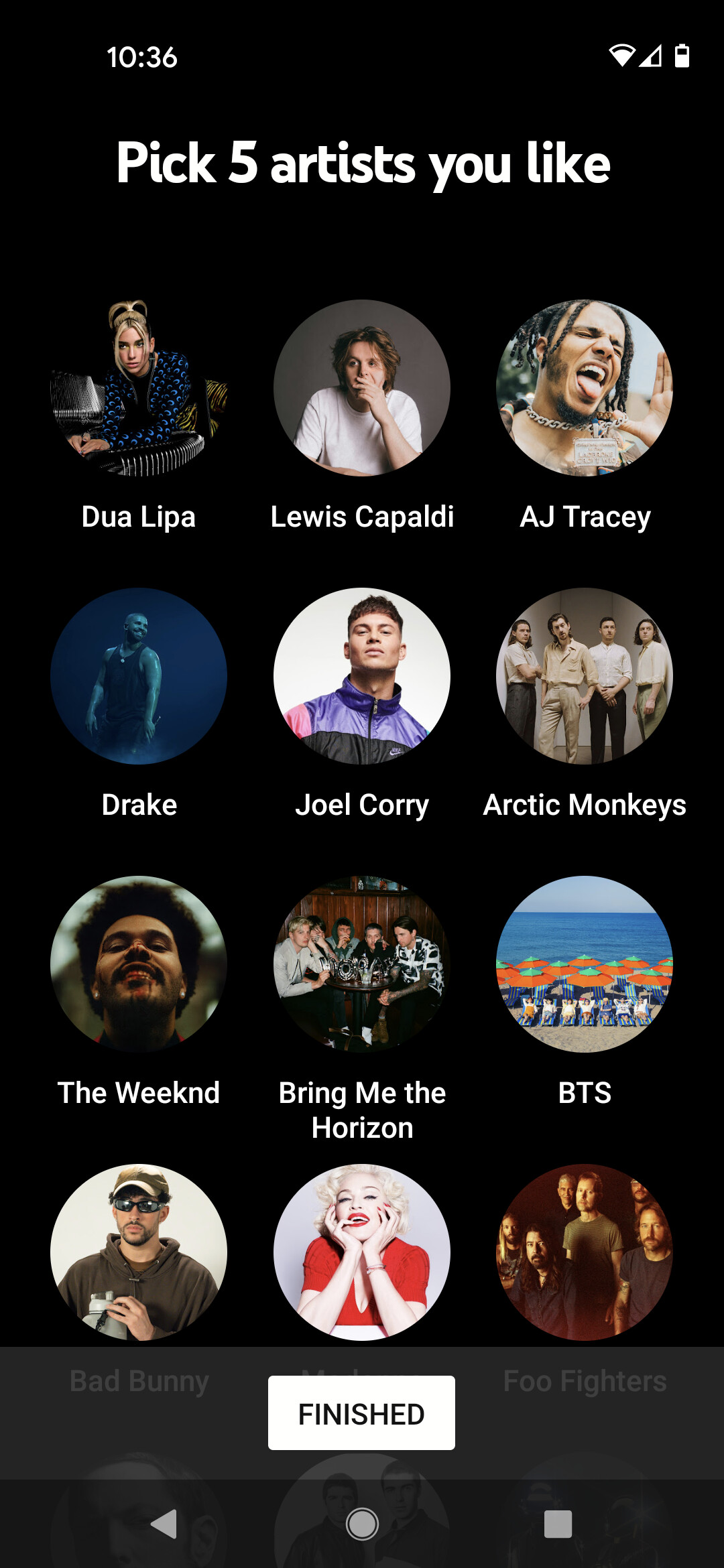Pick the Madonna artist photo
Viewport: 724px width, 1568px height.
click(x=362, y=1252)
